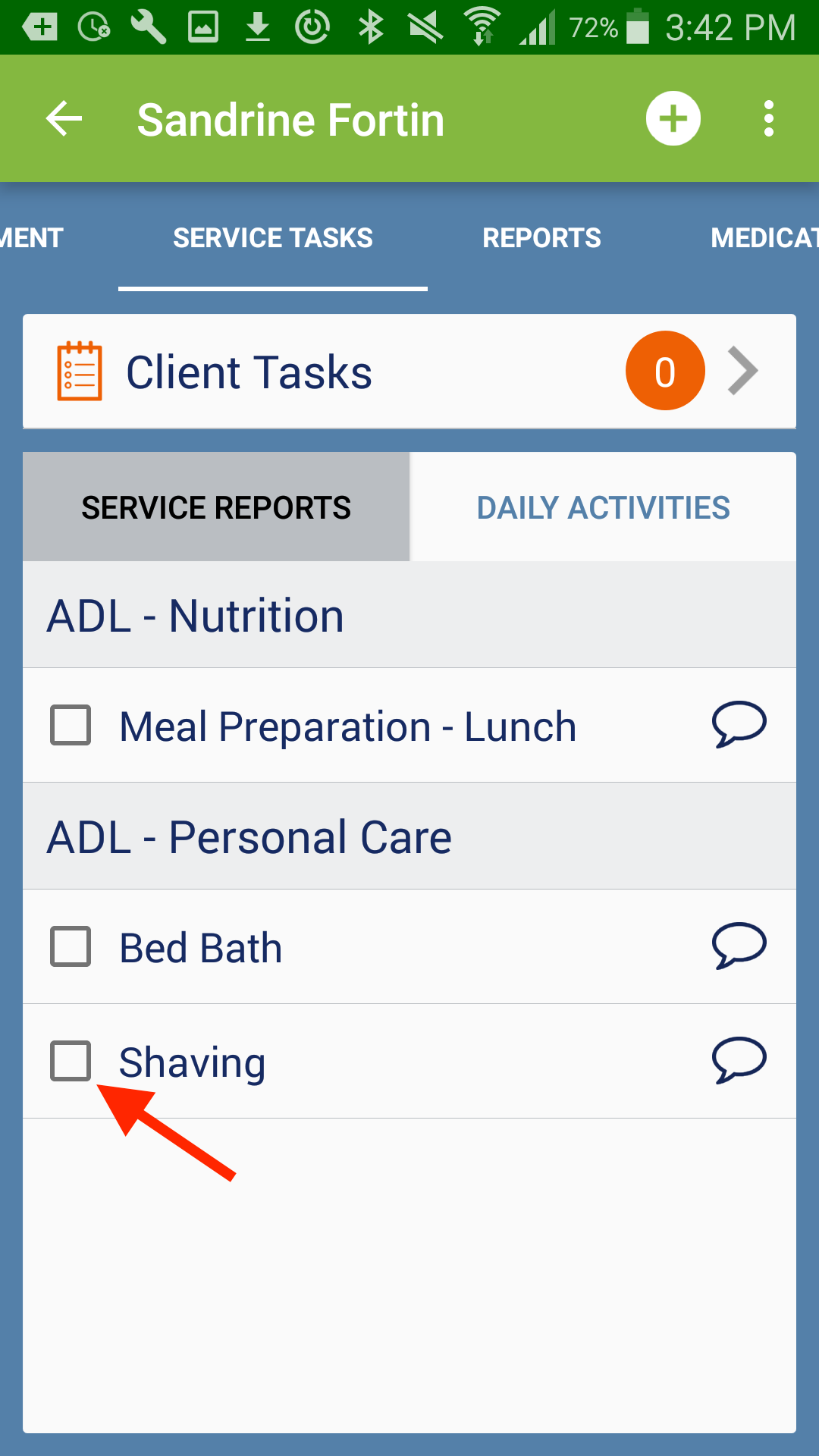Check the Meal Preparation - Lunch box
The image size is (819, 1456).
[x=71, y=725]
